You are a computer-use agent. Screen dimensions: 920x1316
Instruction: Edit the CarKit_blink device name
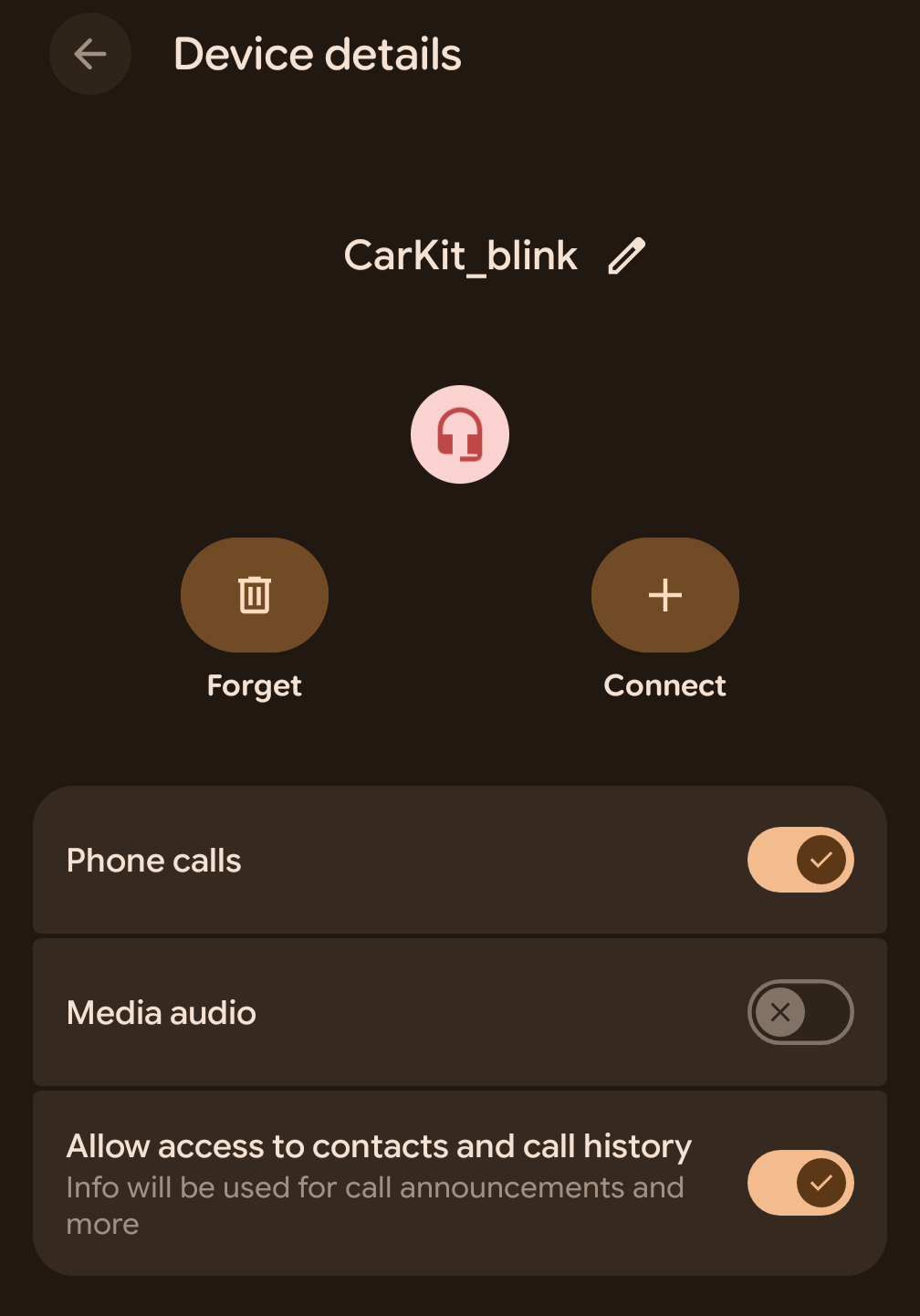(x=627, y=256)
